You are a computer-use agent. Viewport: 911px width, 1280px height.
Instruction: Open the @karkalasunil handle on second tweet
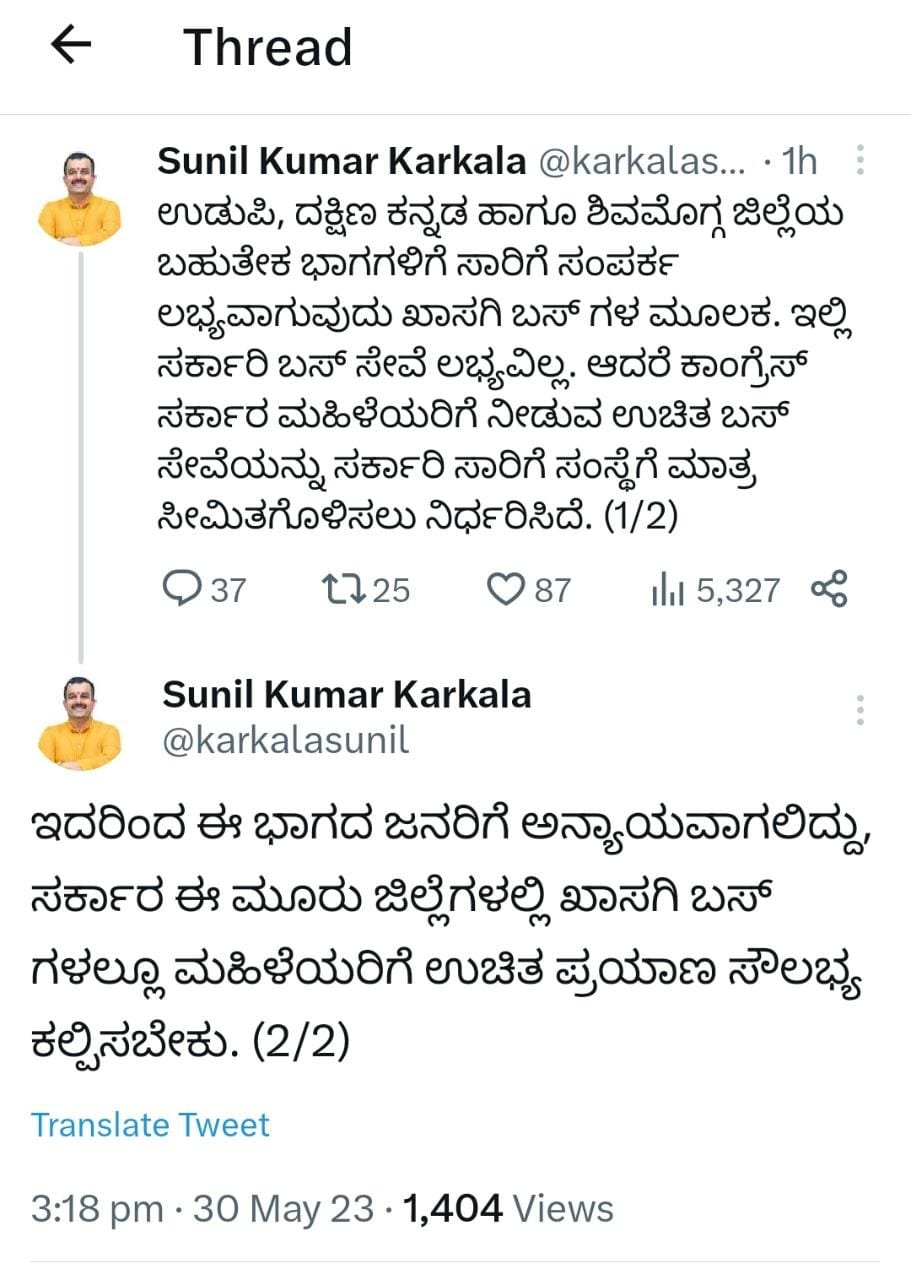pos(286,742)
